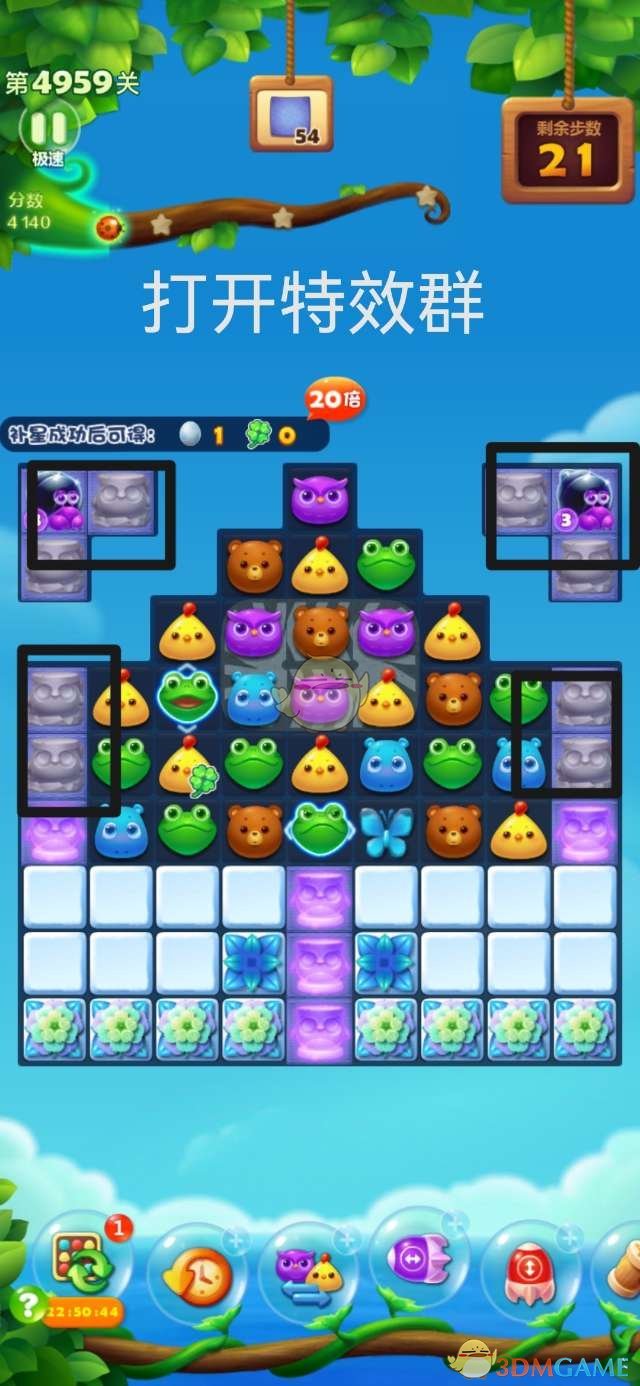Use the clock step-back booster
The image size is (640, 1386).
196,1274
